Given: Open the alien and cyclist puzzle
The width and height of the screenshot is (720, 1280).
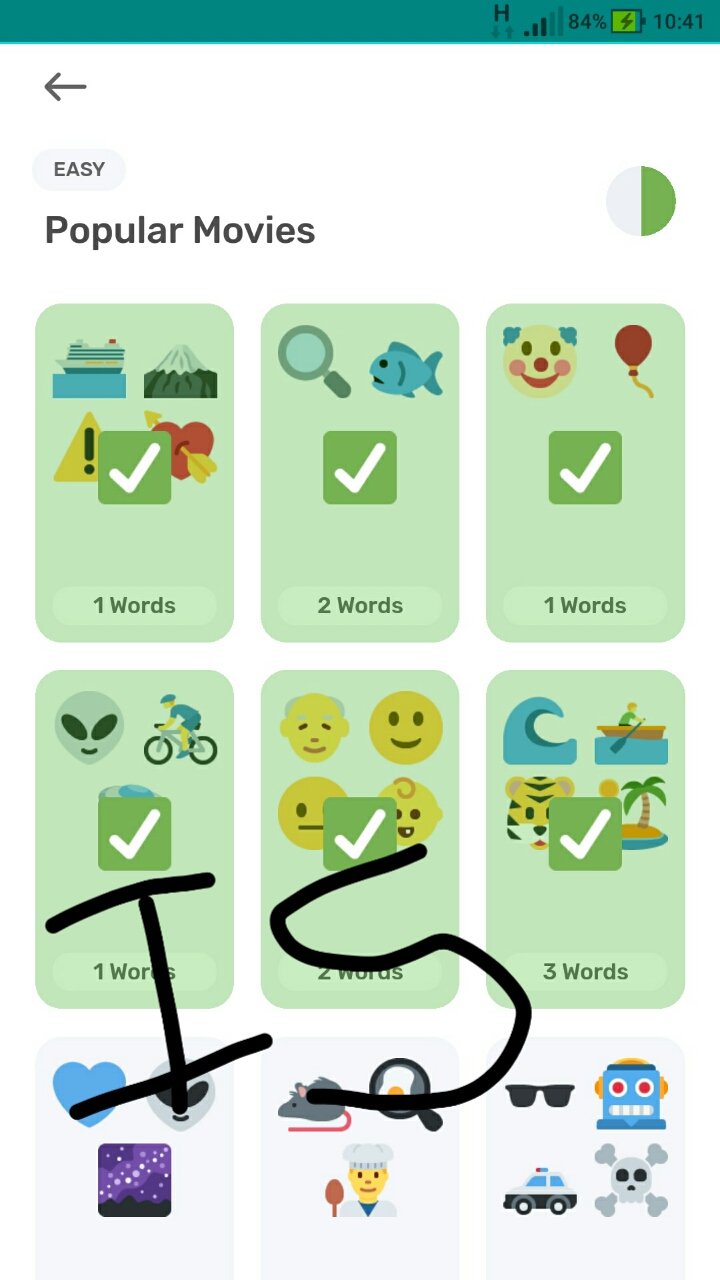Looking at the screenshot, I should pyautogui.click(x=134, y=838).
